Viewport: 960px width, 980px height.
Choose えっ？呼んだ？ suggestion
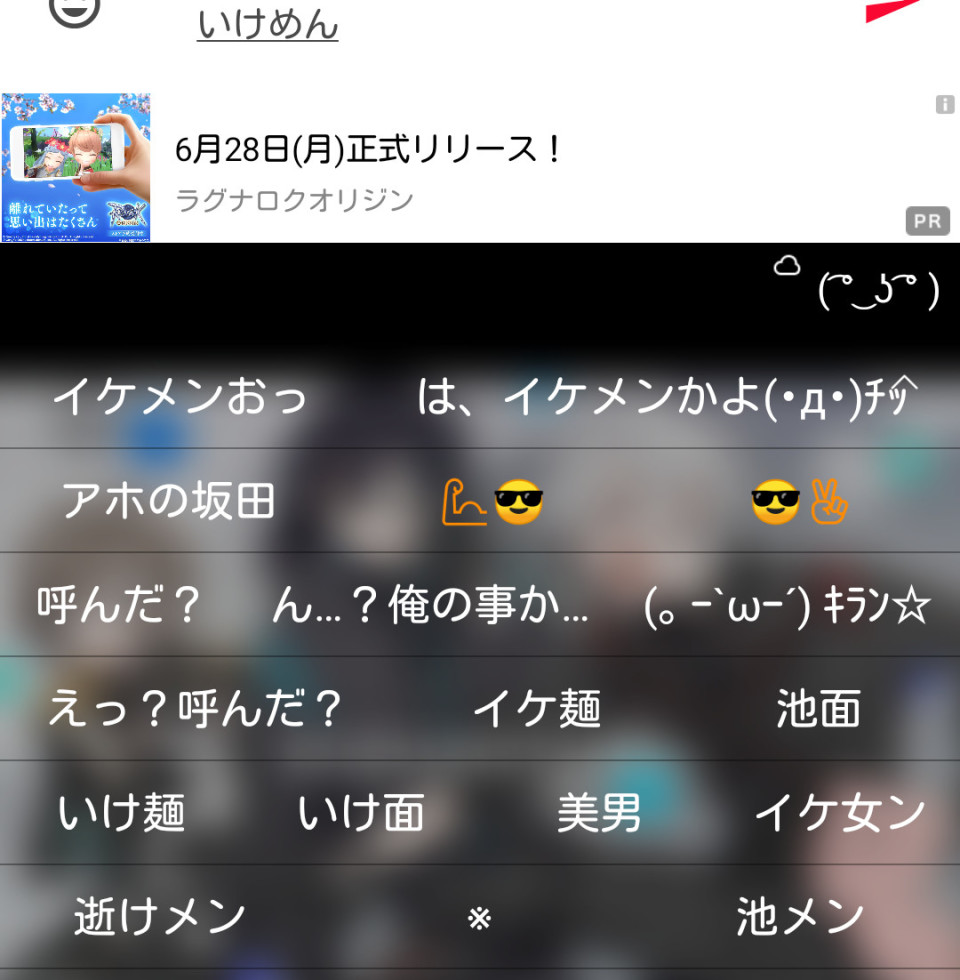[195, 709]
